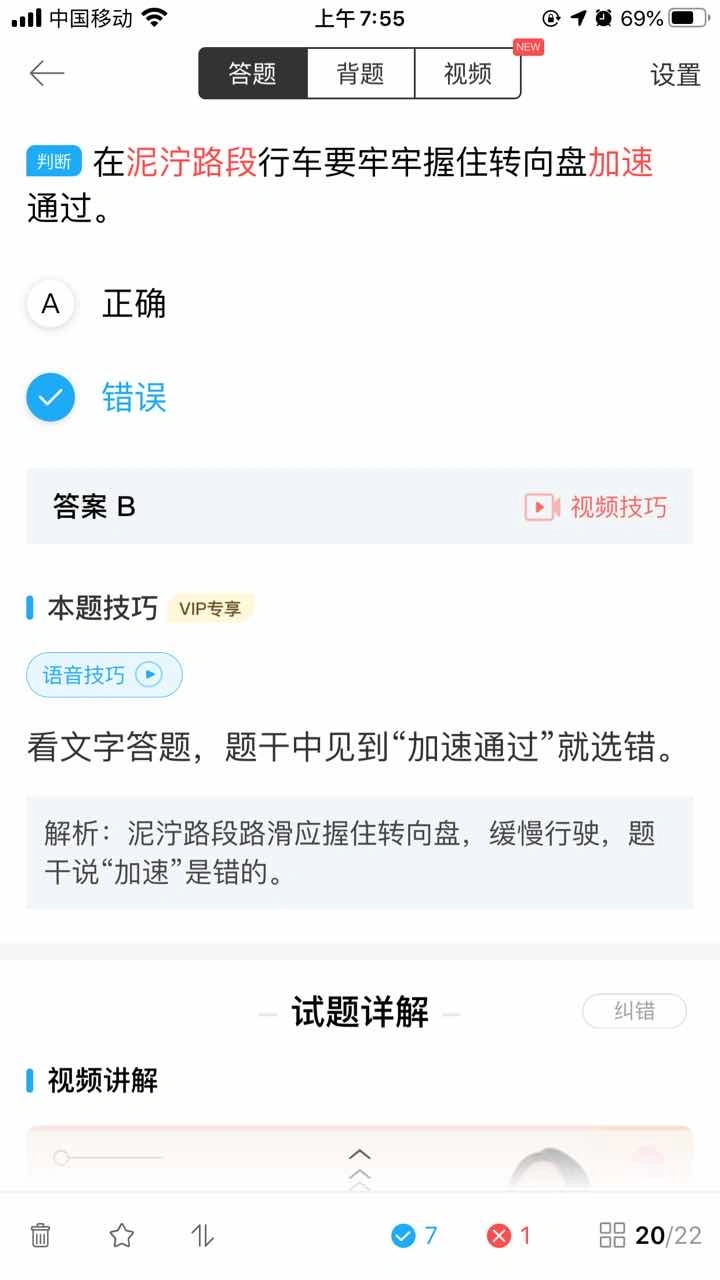Viewport: 720px width, 1280px height.
Task: Expand the video explanation chevron
Action: (360, 1168)
